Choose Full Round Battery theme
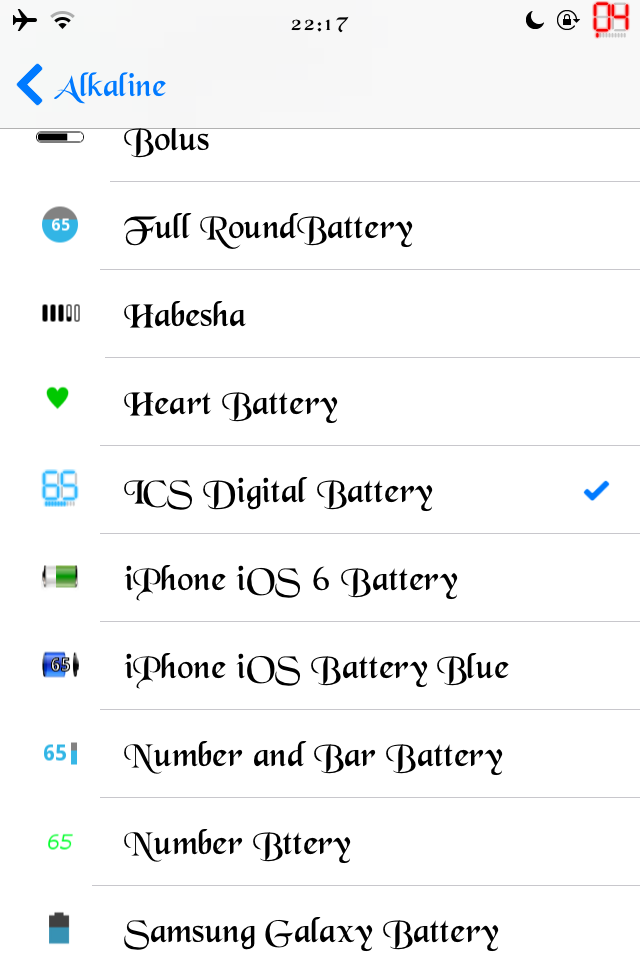Image resolution: width=640 pixels, height=960 pixels. coord(320,226)
